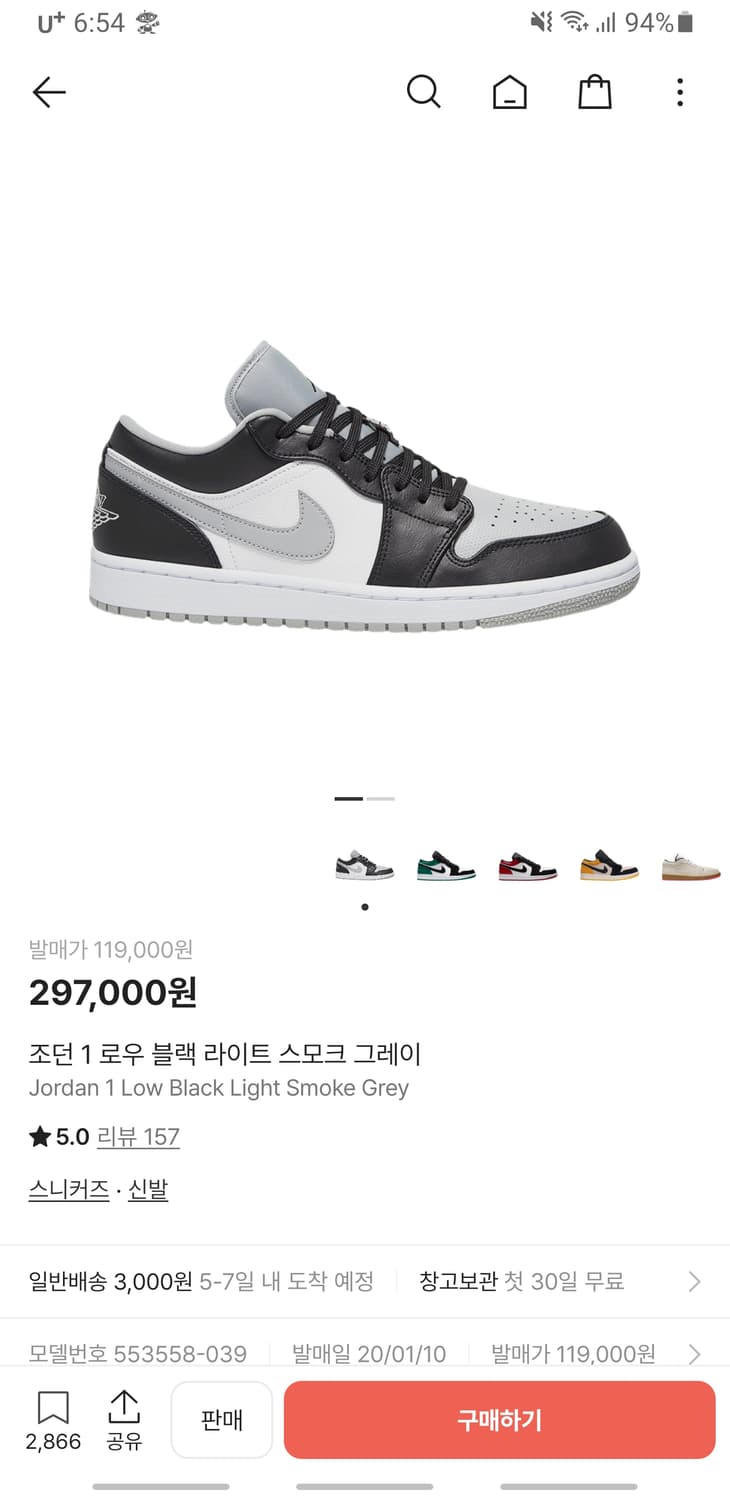Image resolution: width=730 pixels, height=1500 pixels.
Task: Tap the star rating icon
Action: [x=40, y=1136]
